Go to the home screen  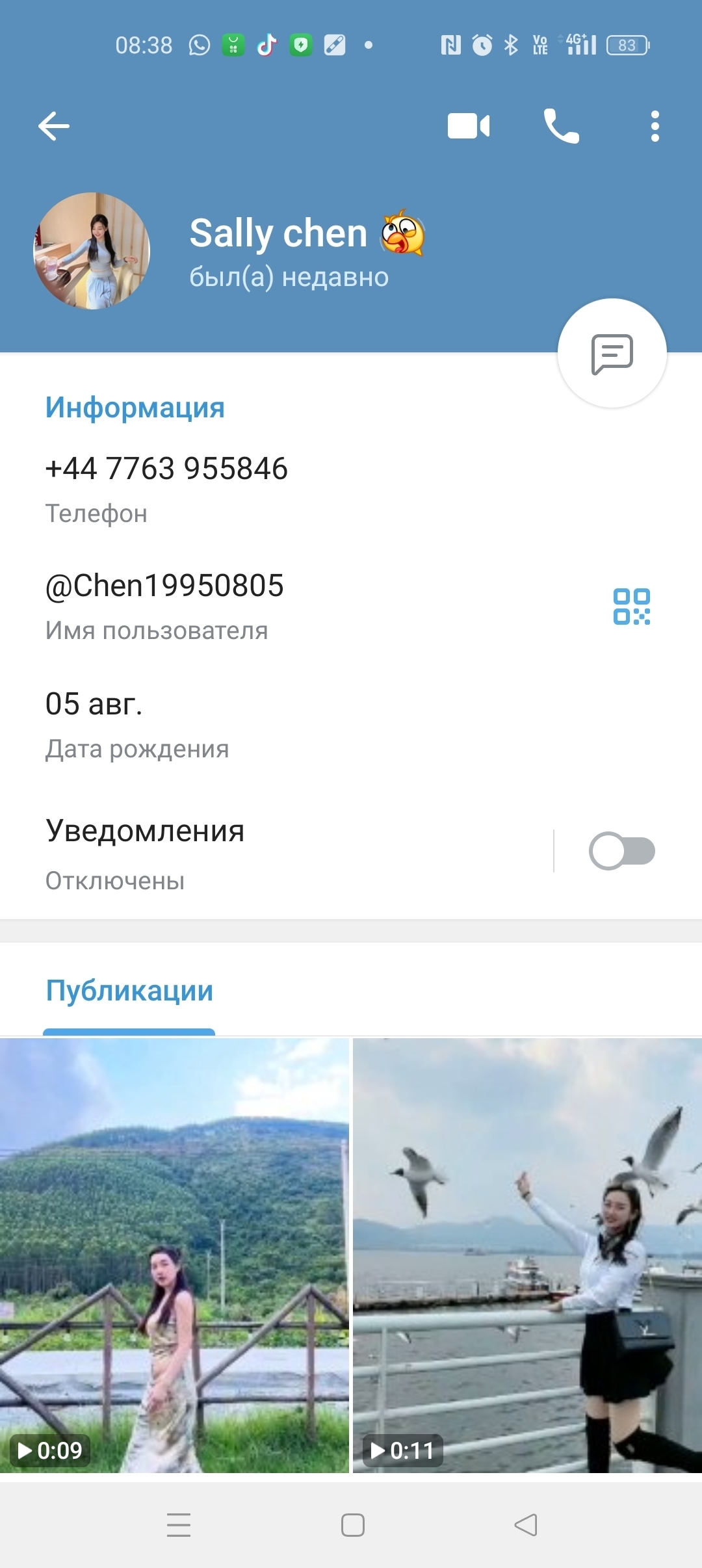(352, 1524)
